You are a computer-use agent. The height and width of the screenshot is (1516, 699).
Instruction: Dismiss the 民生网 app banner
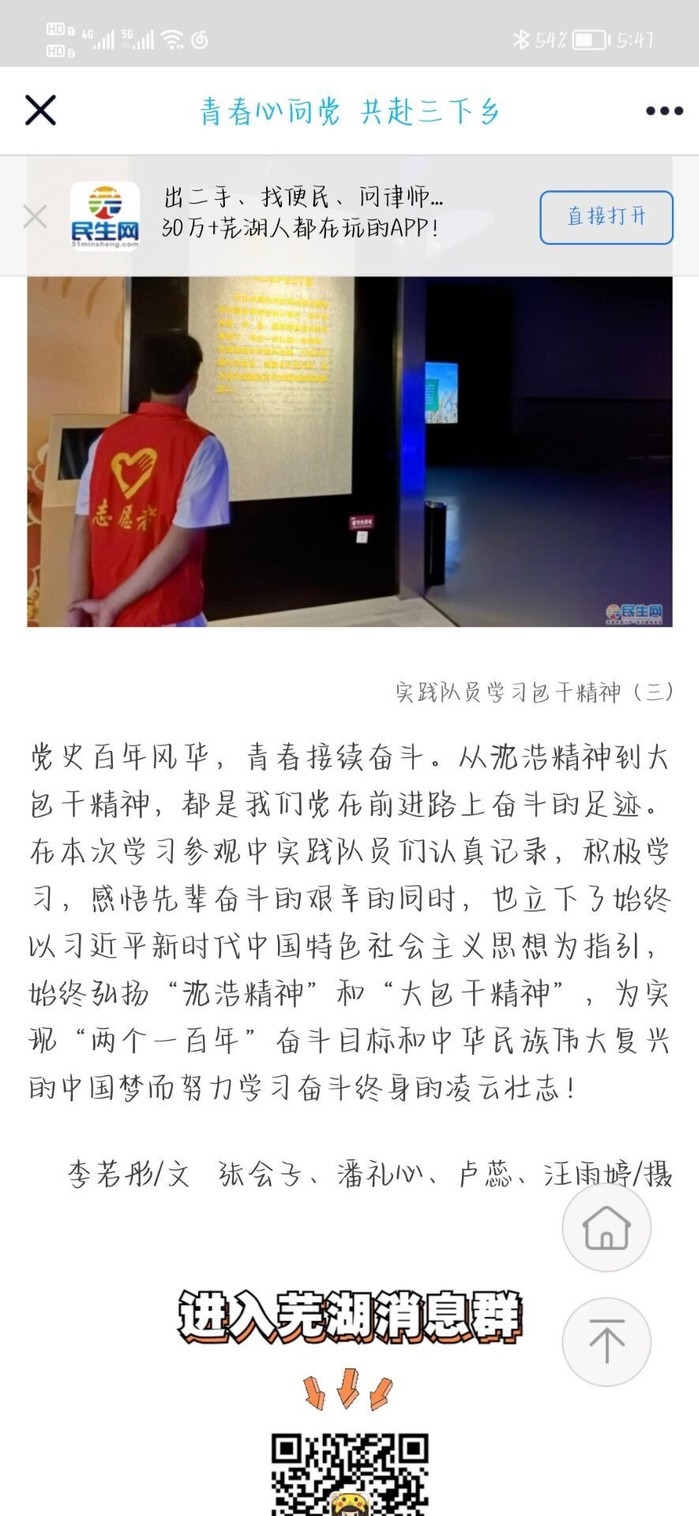click(35, 216)
